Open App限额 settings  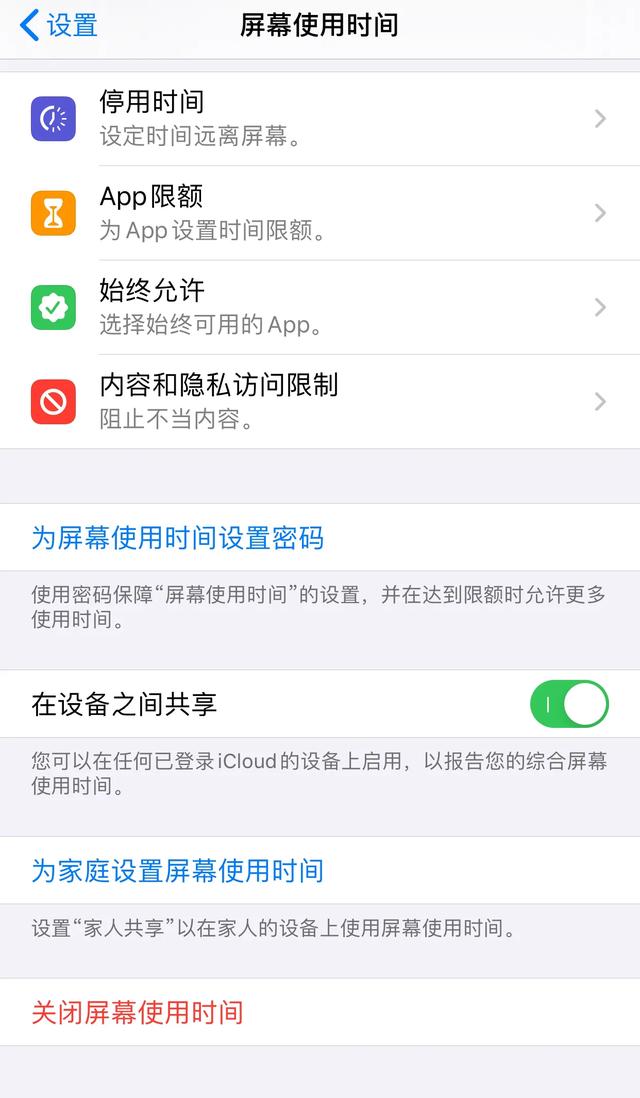pyautogui.click(x=320, y=213)
